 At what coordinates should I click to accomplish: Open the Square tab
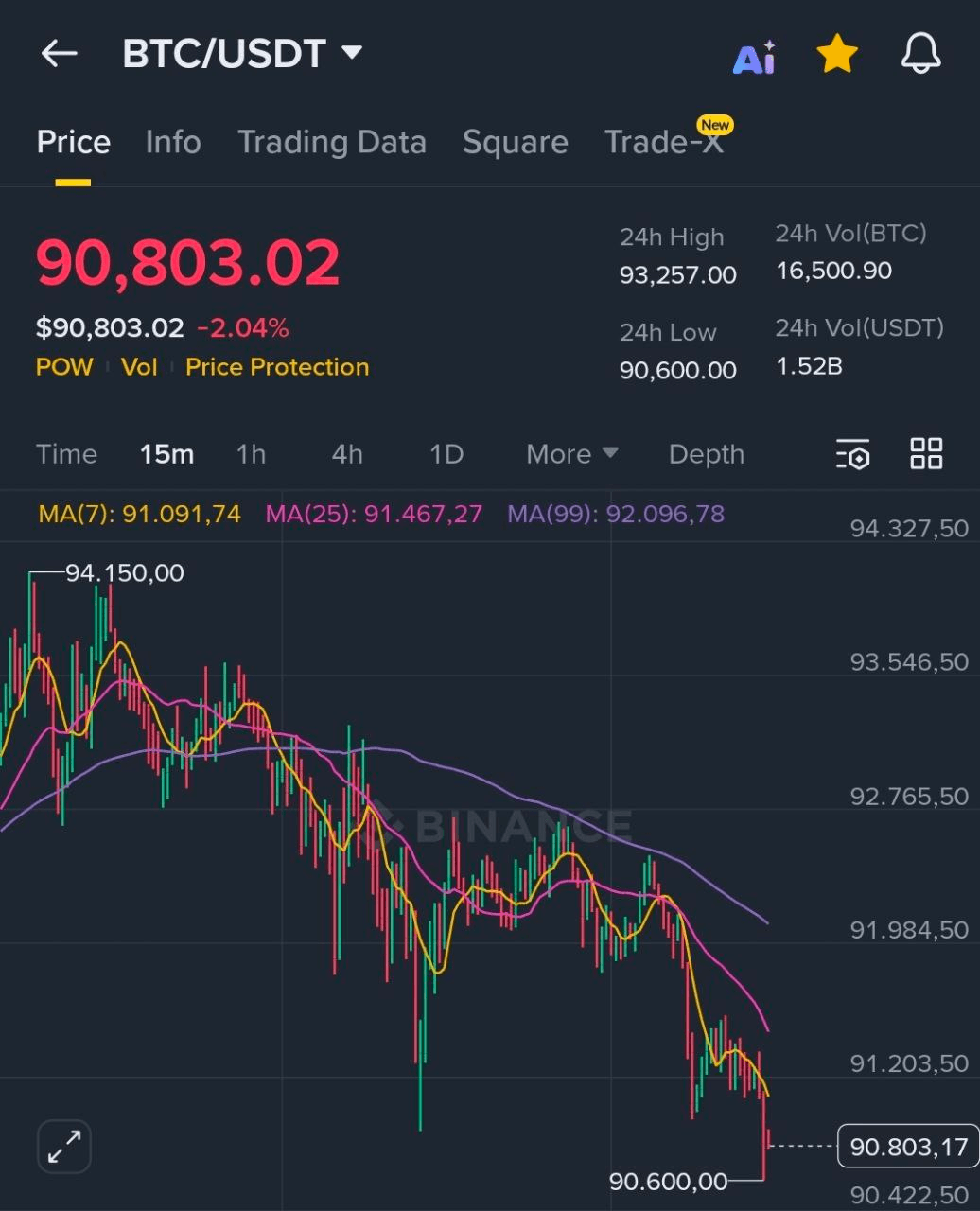pyautogui.click(x=515, y=142)
